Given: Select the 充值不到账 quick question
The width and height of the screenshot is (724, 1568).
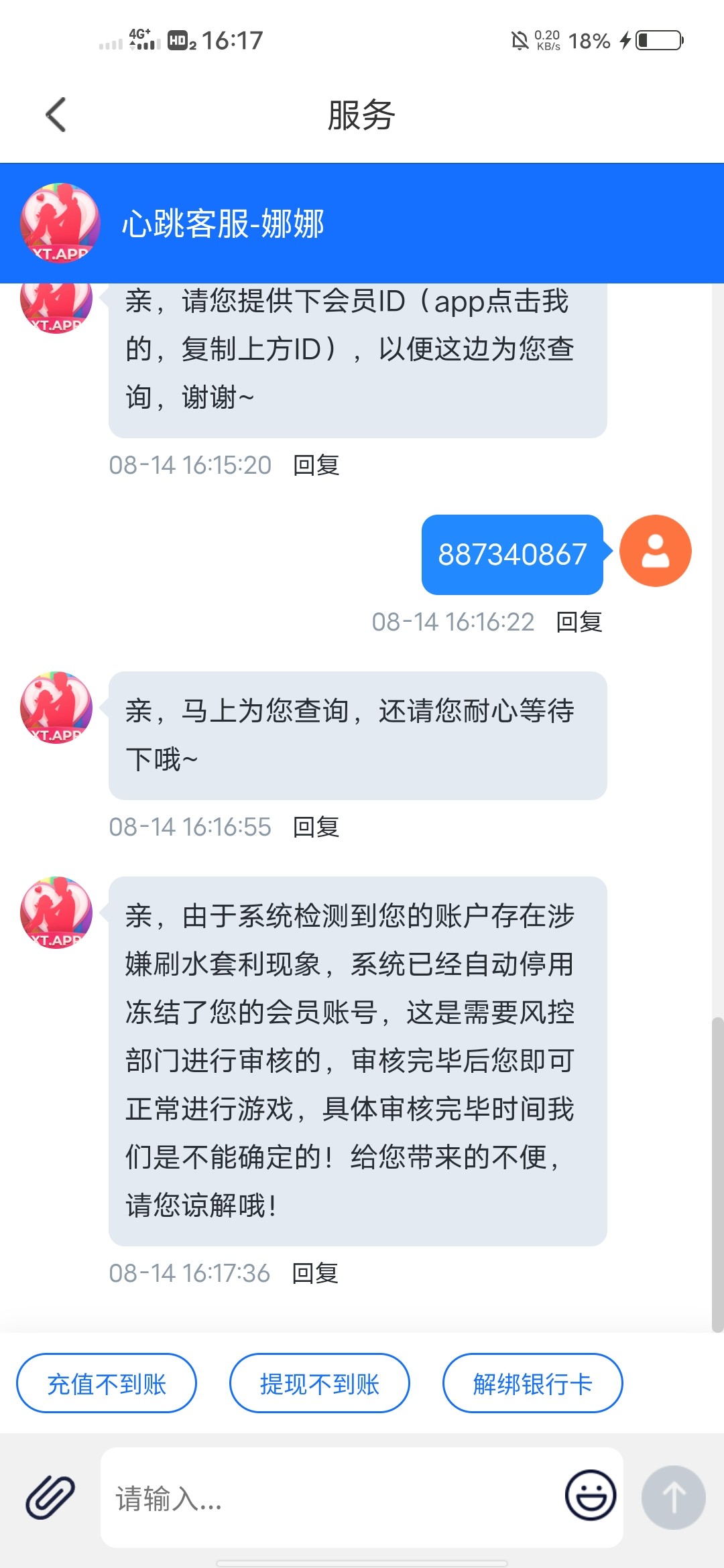Looking at the screenshot, I should point(107,1383).
